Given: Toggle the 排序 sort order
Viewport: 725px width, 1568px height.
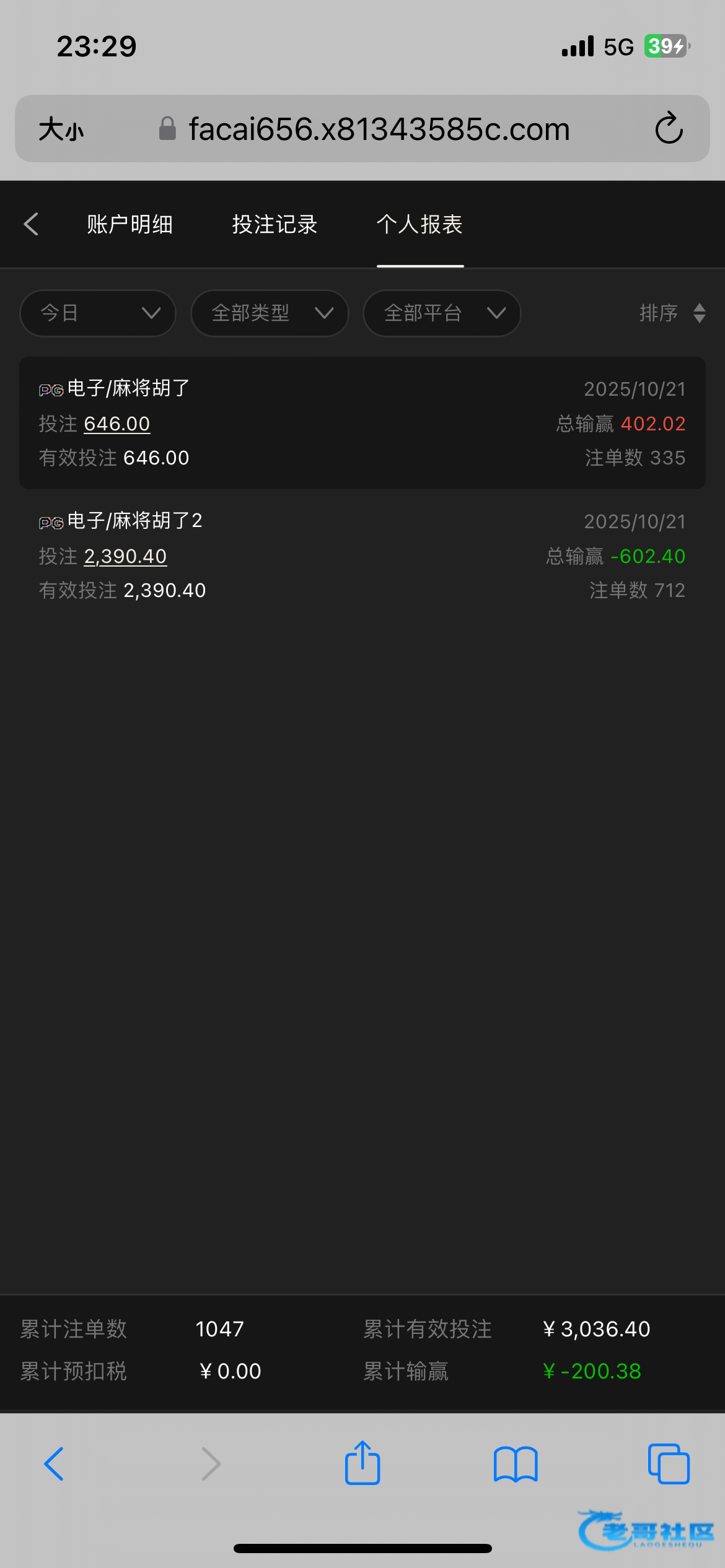Looking at the screenshot, I should 672,313.
